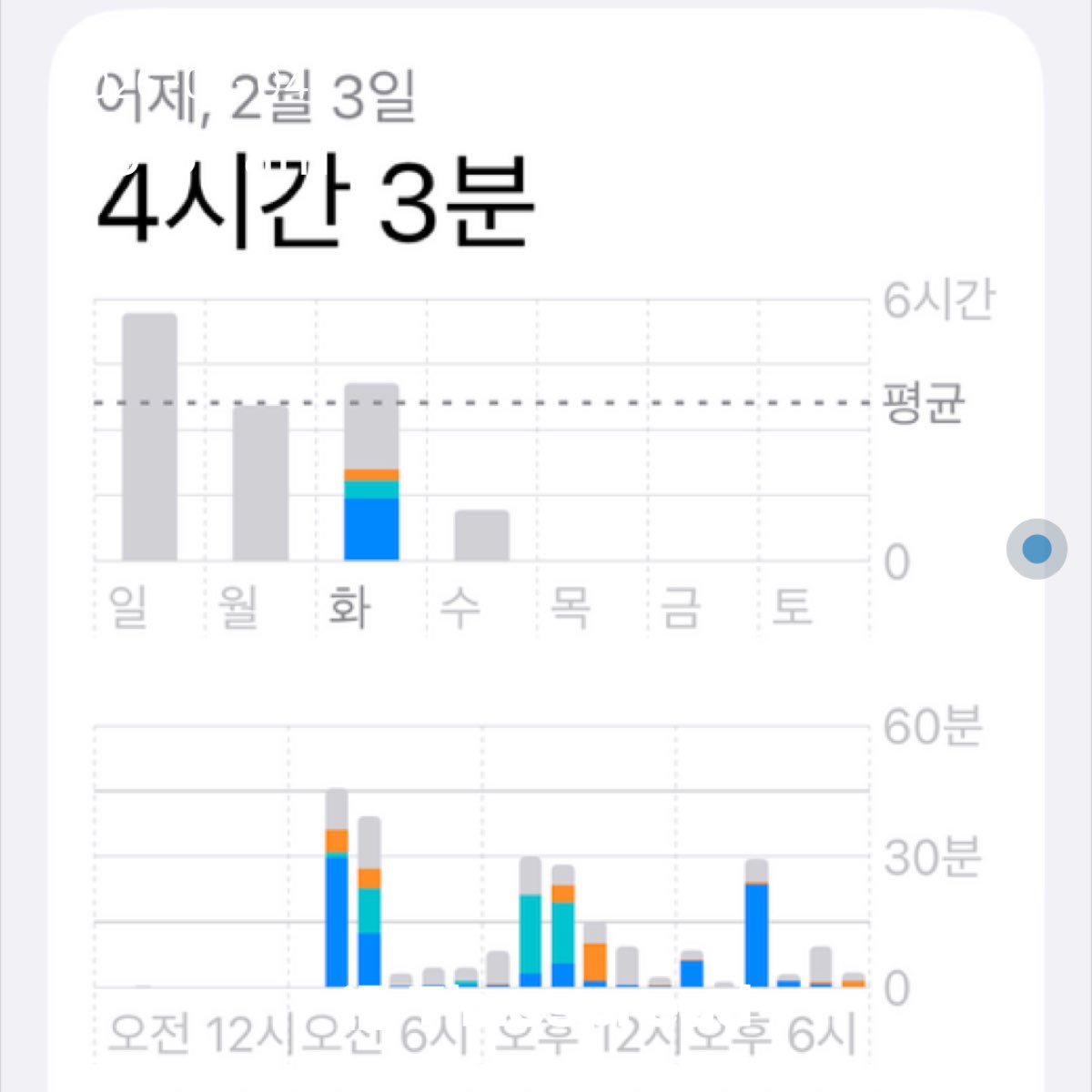Select Wednesday's usage bar
1092x1092 pixels.
tap(481, 535)
